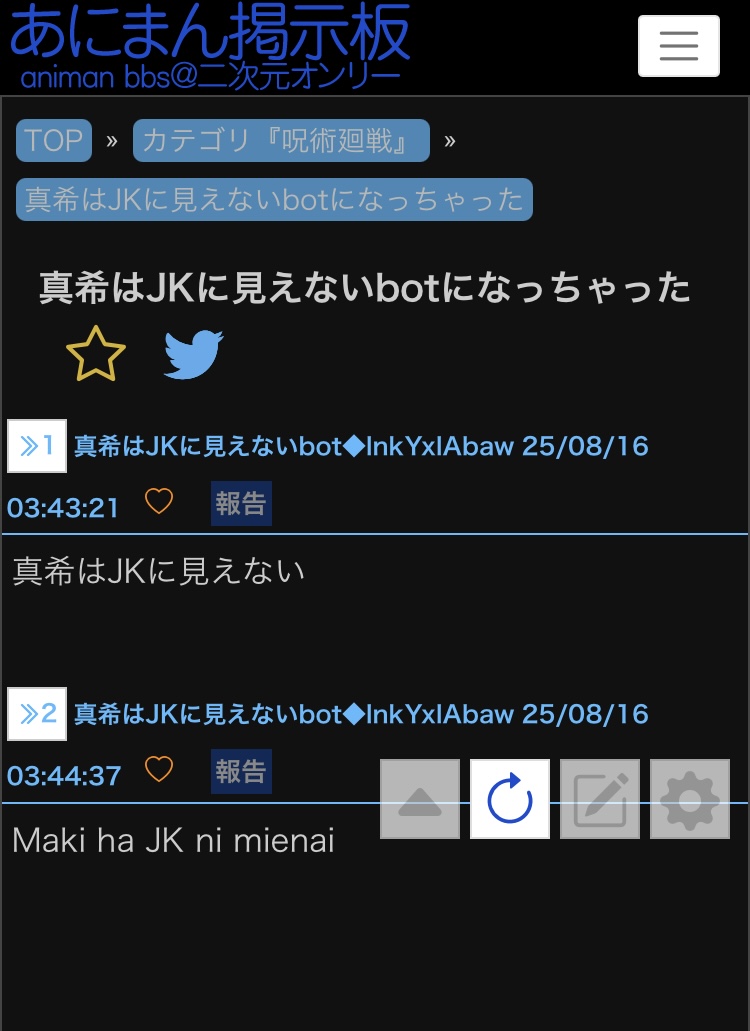Viewport: 750px width, 1031px height.
Task: Favorite this thread with the star
Action: click(x=96, y=355)
